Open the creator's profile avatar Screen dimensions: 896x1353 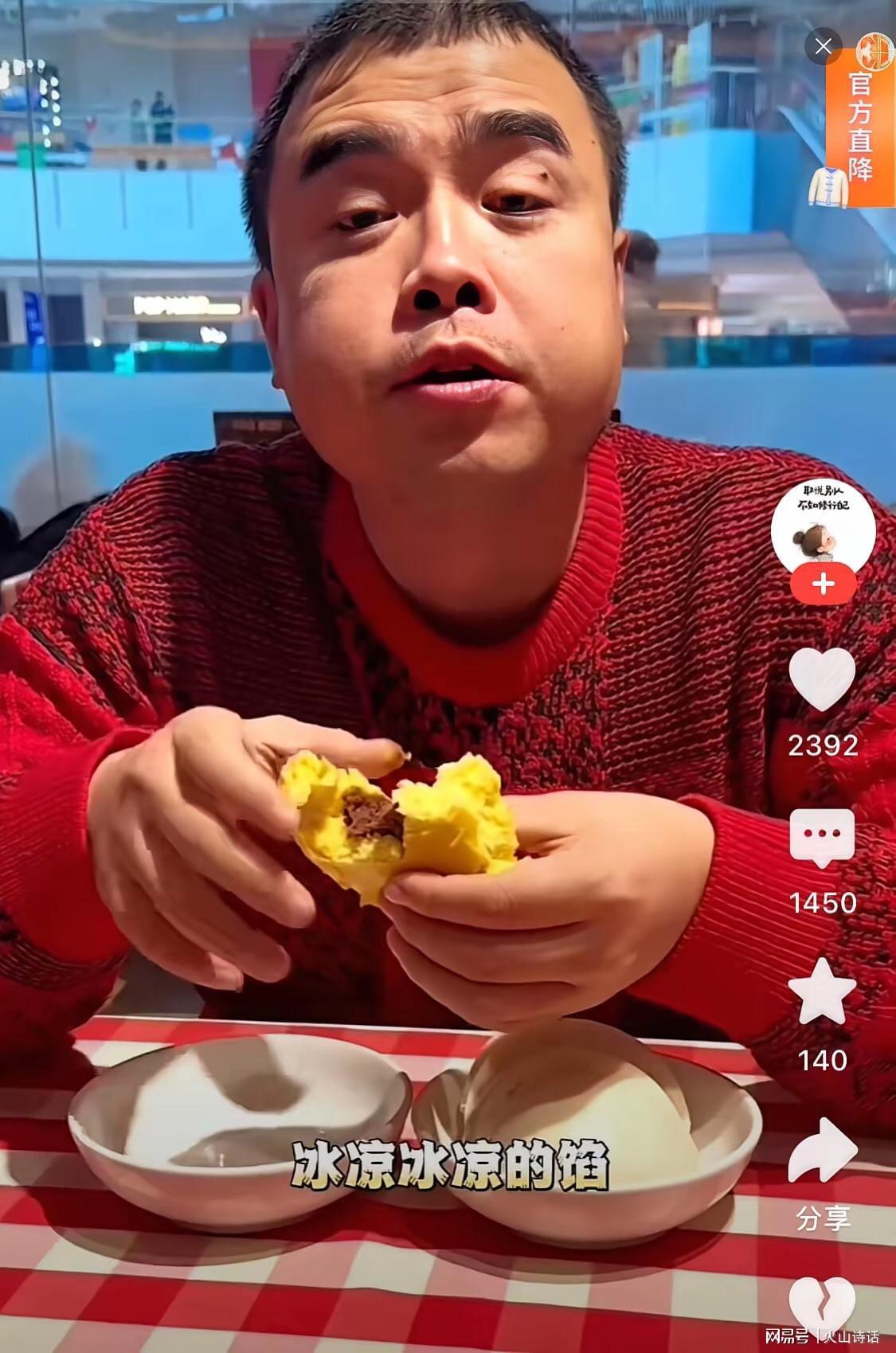coord(823,526)
